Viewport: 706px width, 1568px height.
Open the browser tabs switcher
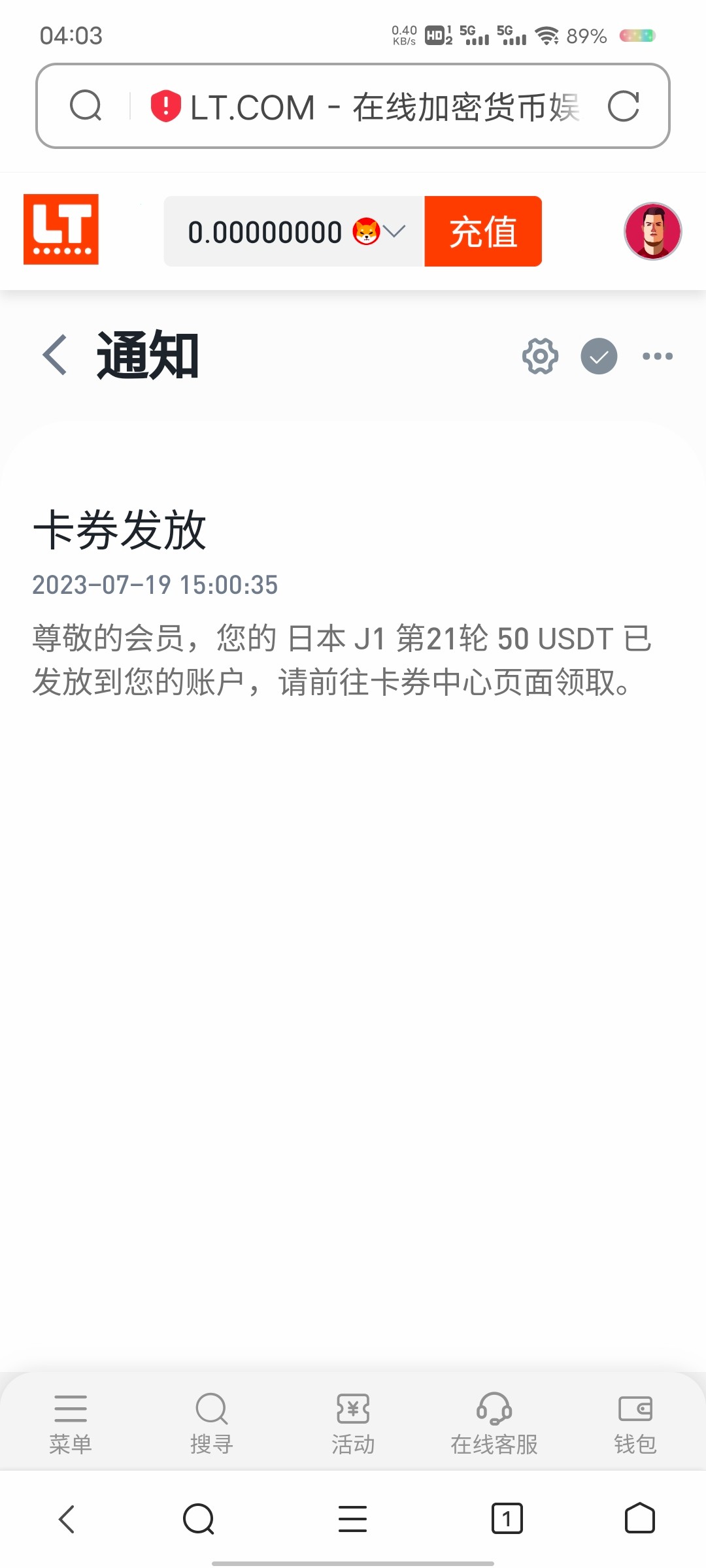(x=507, y=1518)
